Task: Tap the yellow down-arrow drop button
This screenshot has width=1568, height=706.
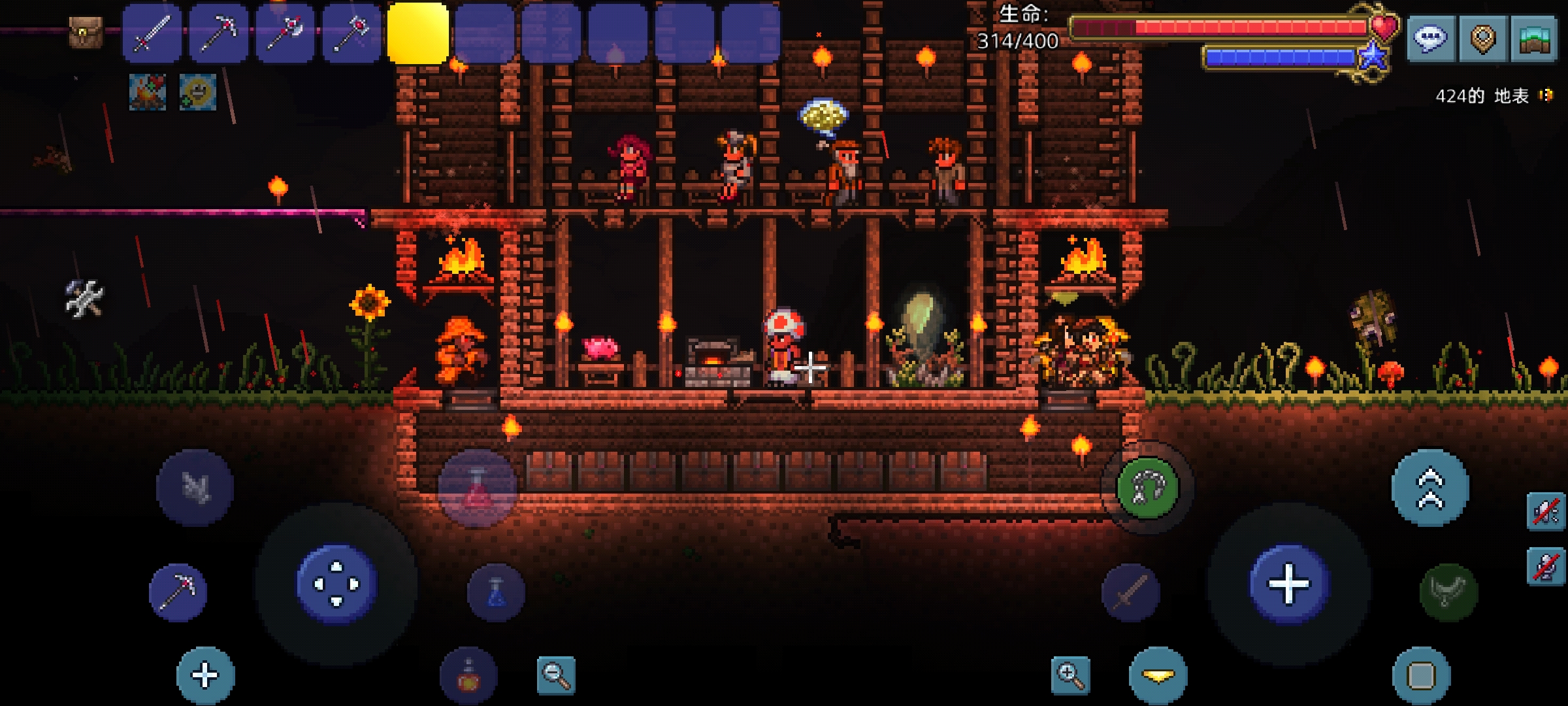Action: click(1158, 676)
